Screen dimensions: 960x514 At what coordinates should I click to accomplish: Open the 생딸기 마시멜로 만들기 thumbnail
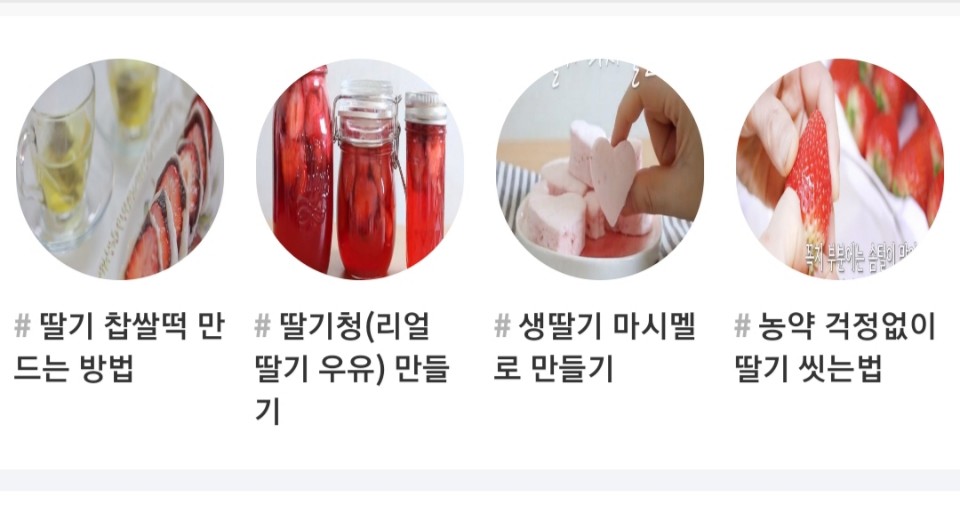click(600, 169)
